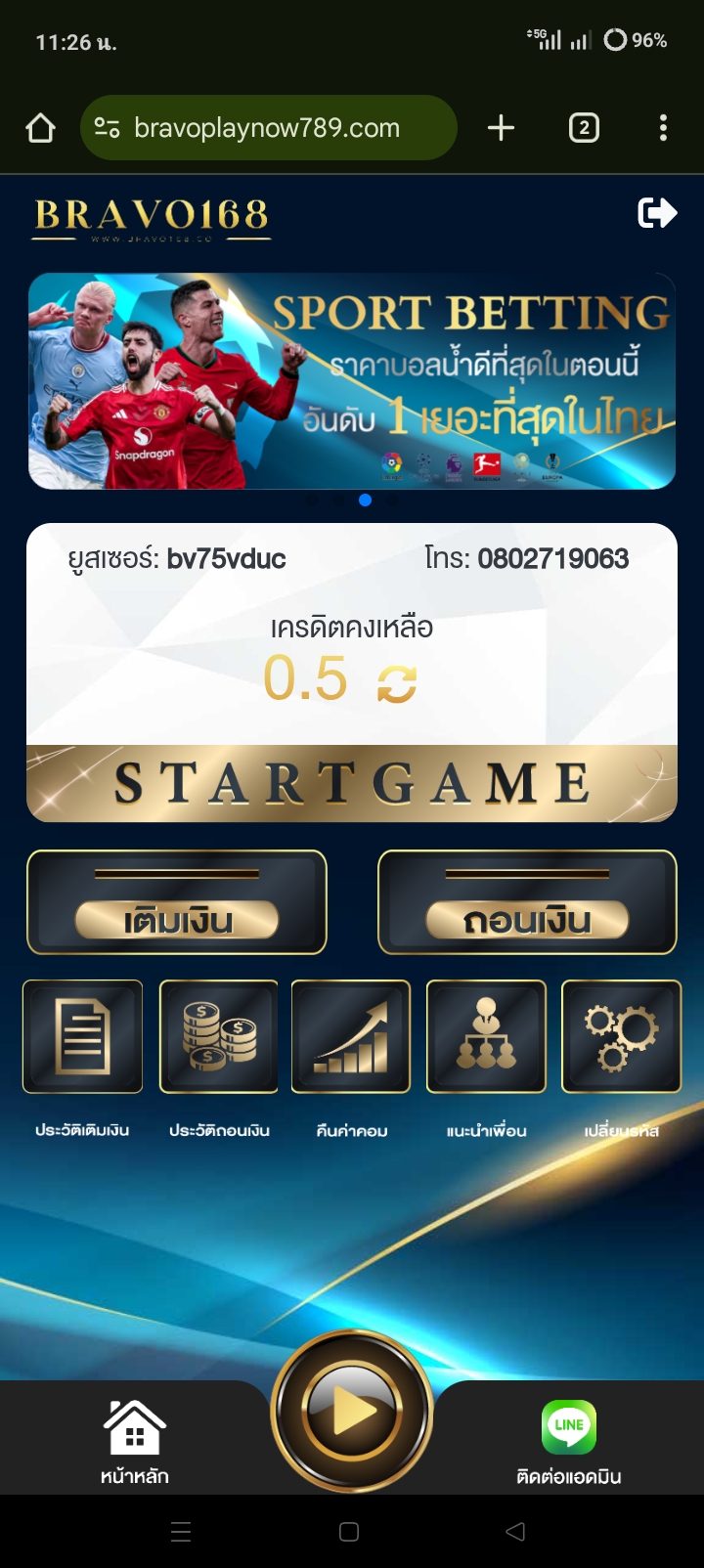Tap the gold play button in bottom bar
704x1568 pixels.
[x=352, y=1412]
